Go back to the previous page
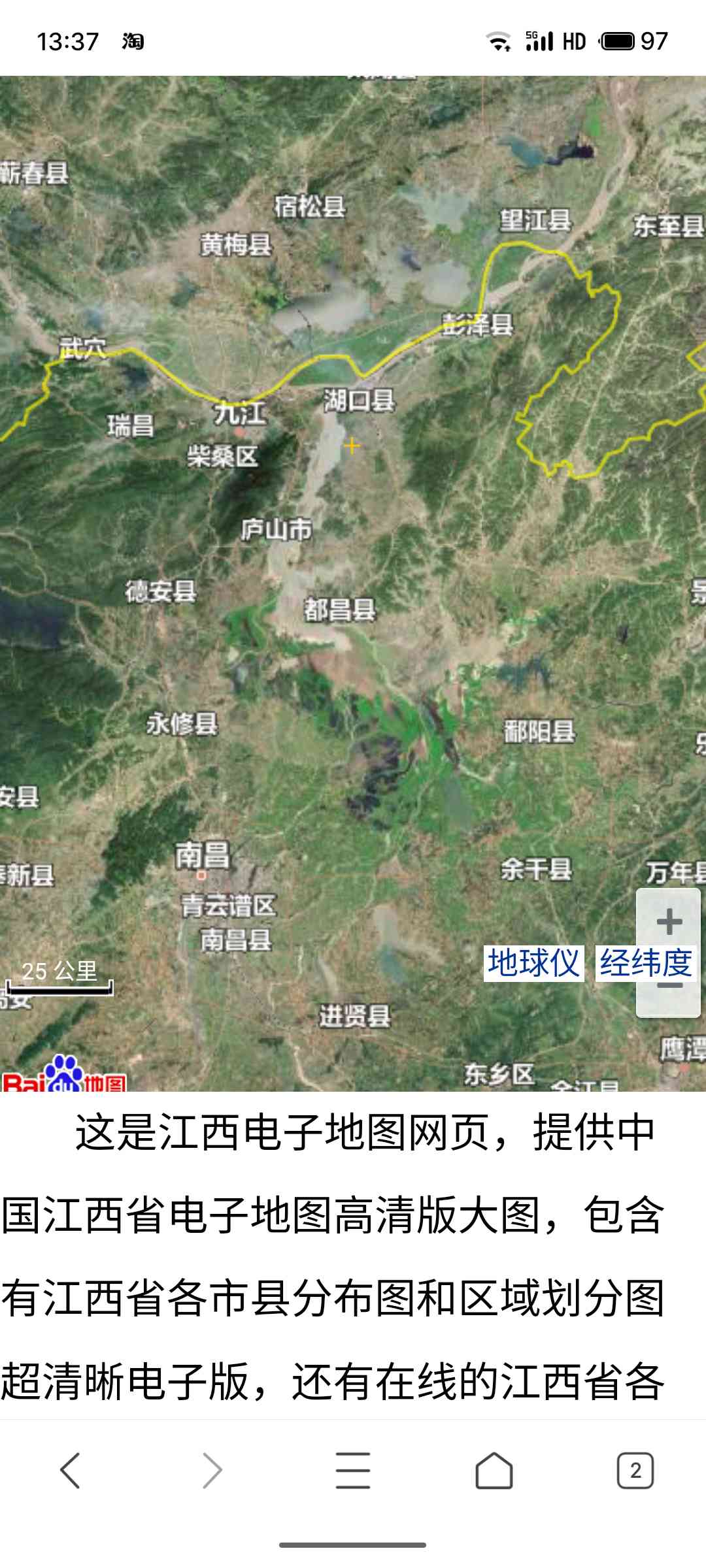706x1568 pixels. pos(71,1471)
